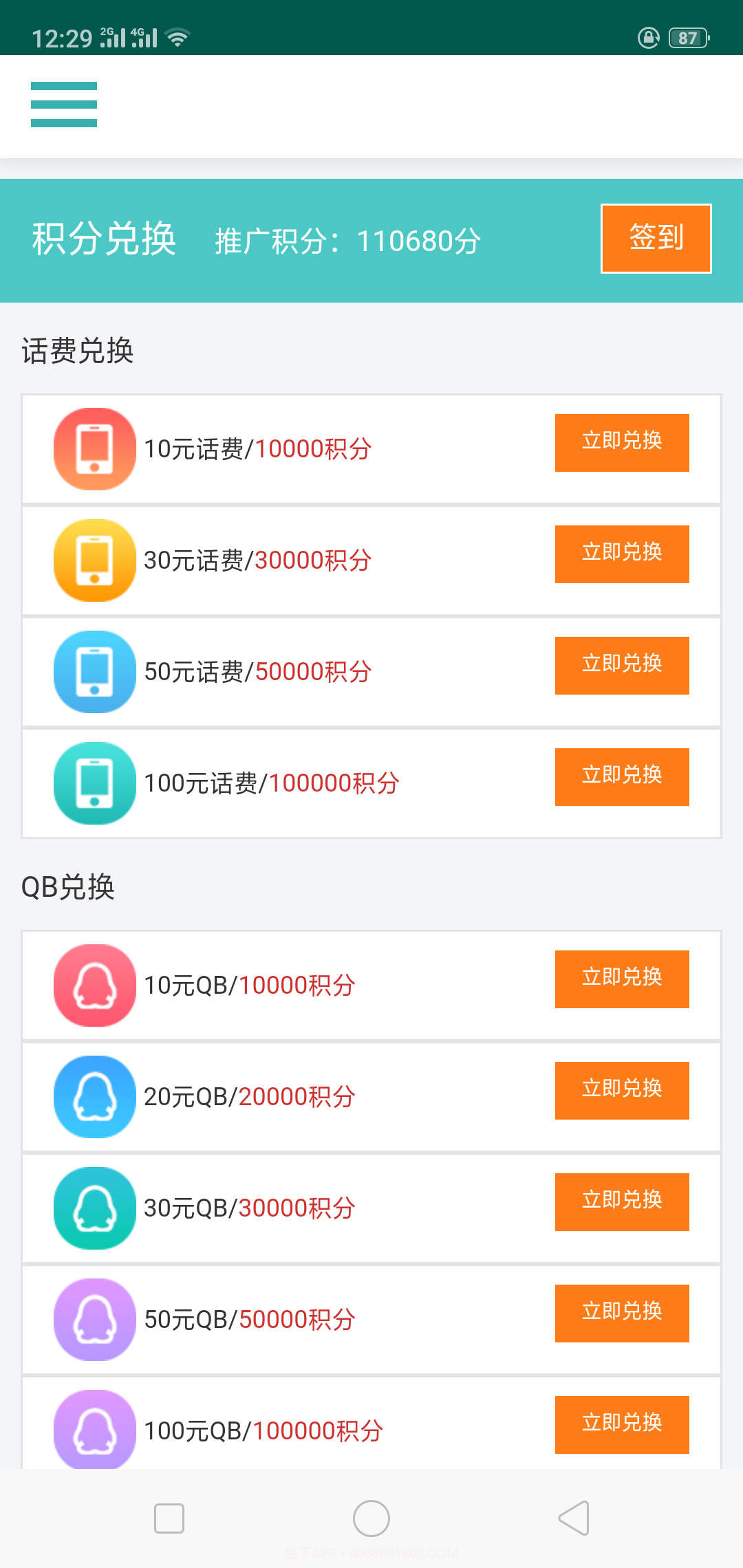Exchange 30元话费 via 立即兑换 button
The height and width of the screenshot is (1568, 743).
click(621, 554)
